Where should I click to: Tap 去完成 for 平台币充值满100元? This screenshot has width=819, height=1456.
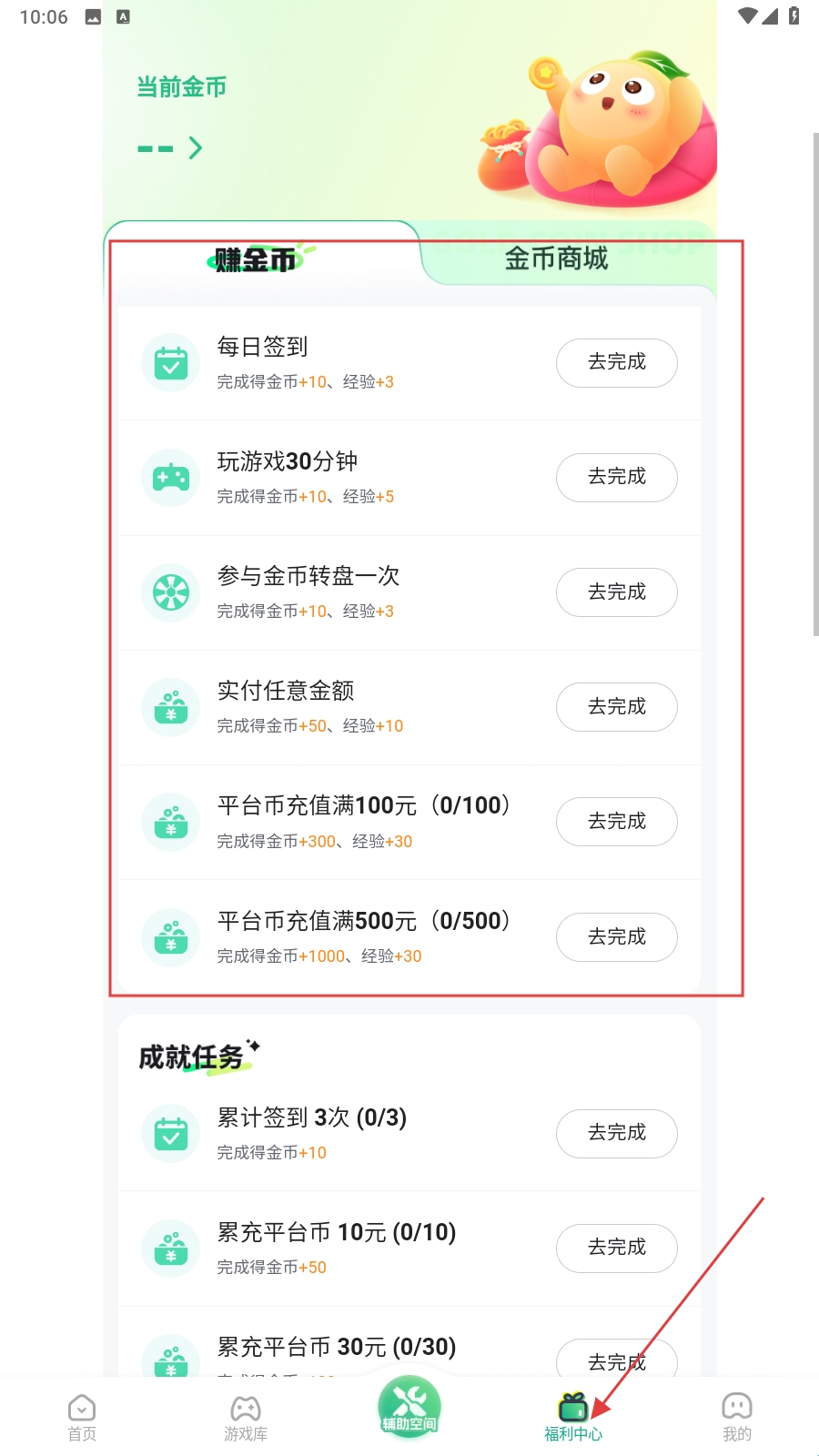pos(617,822)
